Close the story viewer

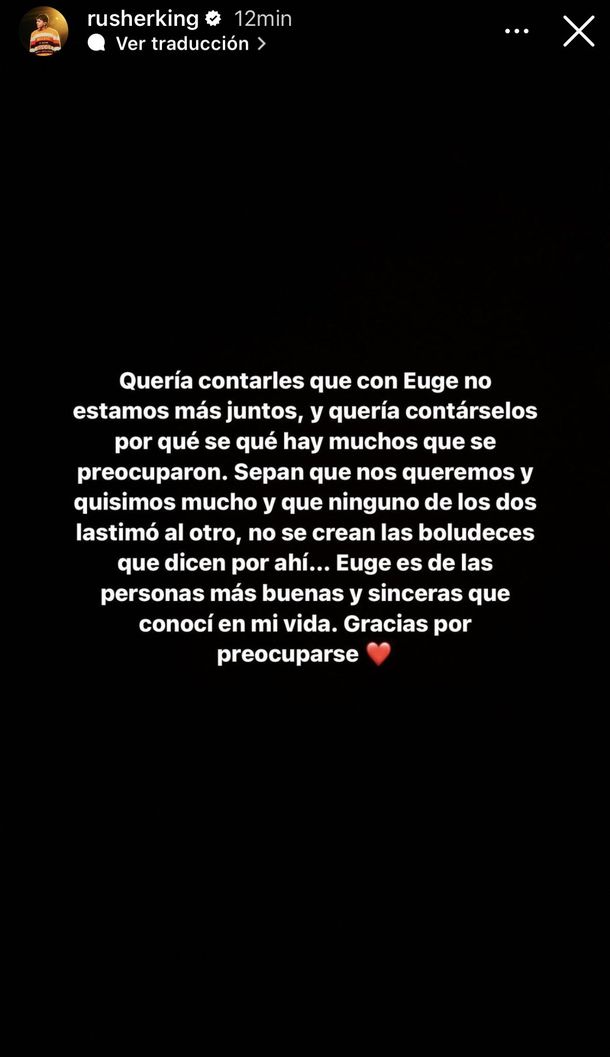coord(579,31)
